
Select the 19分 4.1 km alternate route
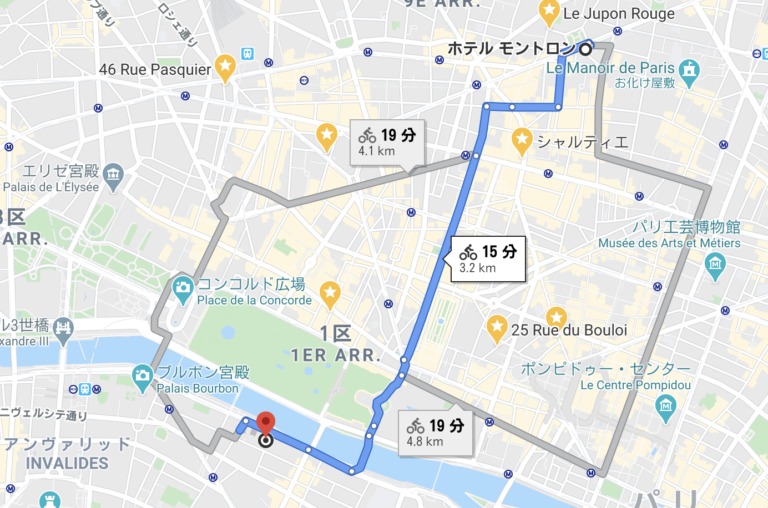pos(386,142)
